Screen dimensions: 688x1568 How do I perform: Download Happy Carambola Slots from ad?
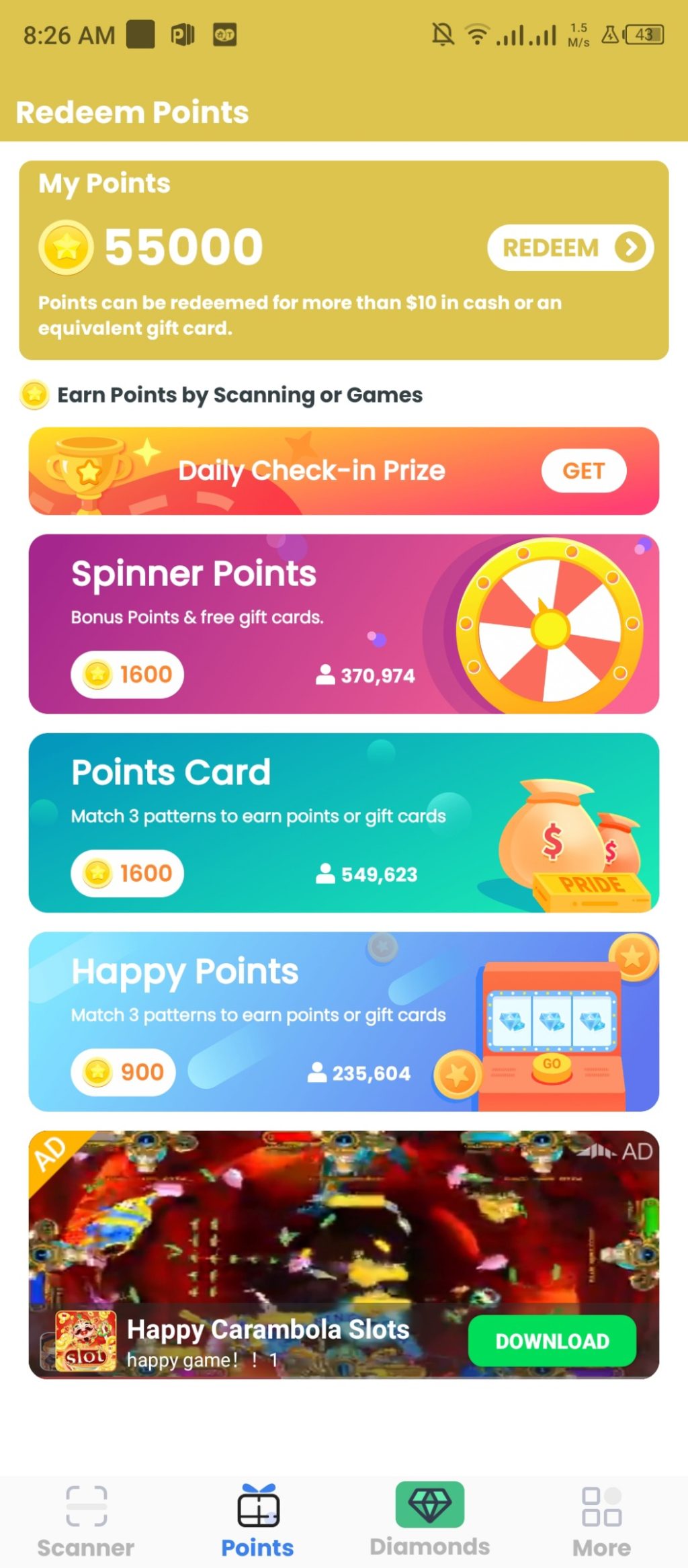[552, 1341]
